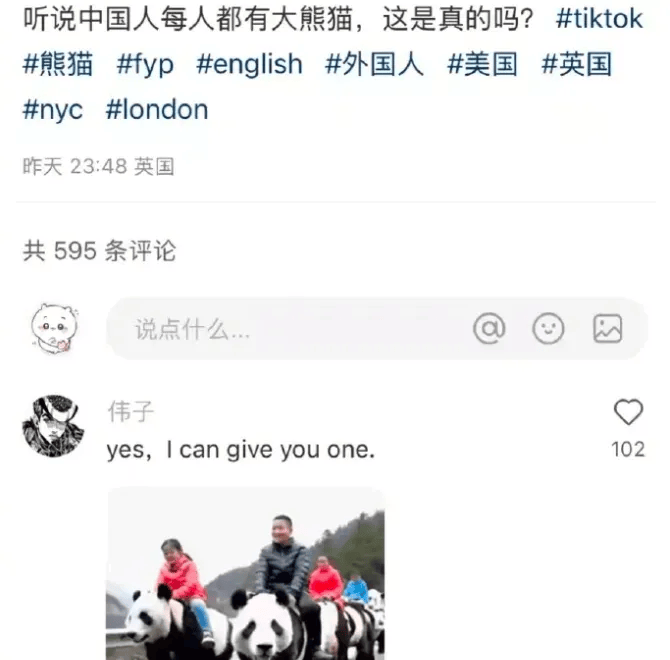Open the #外国人 hashtag
The height and width of the screenshot is (660, 670).
[x=374, y=65]
